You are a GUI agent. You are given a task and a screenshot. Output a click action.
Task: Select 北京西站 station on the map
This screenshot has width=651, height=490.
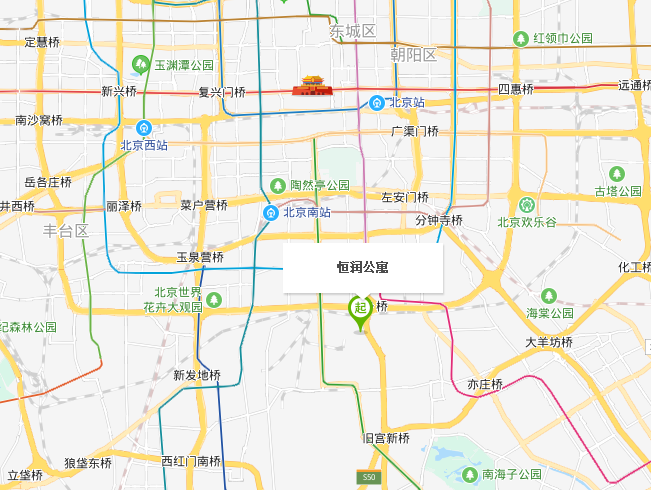pos(143,128)
